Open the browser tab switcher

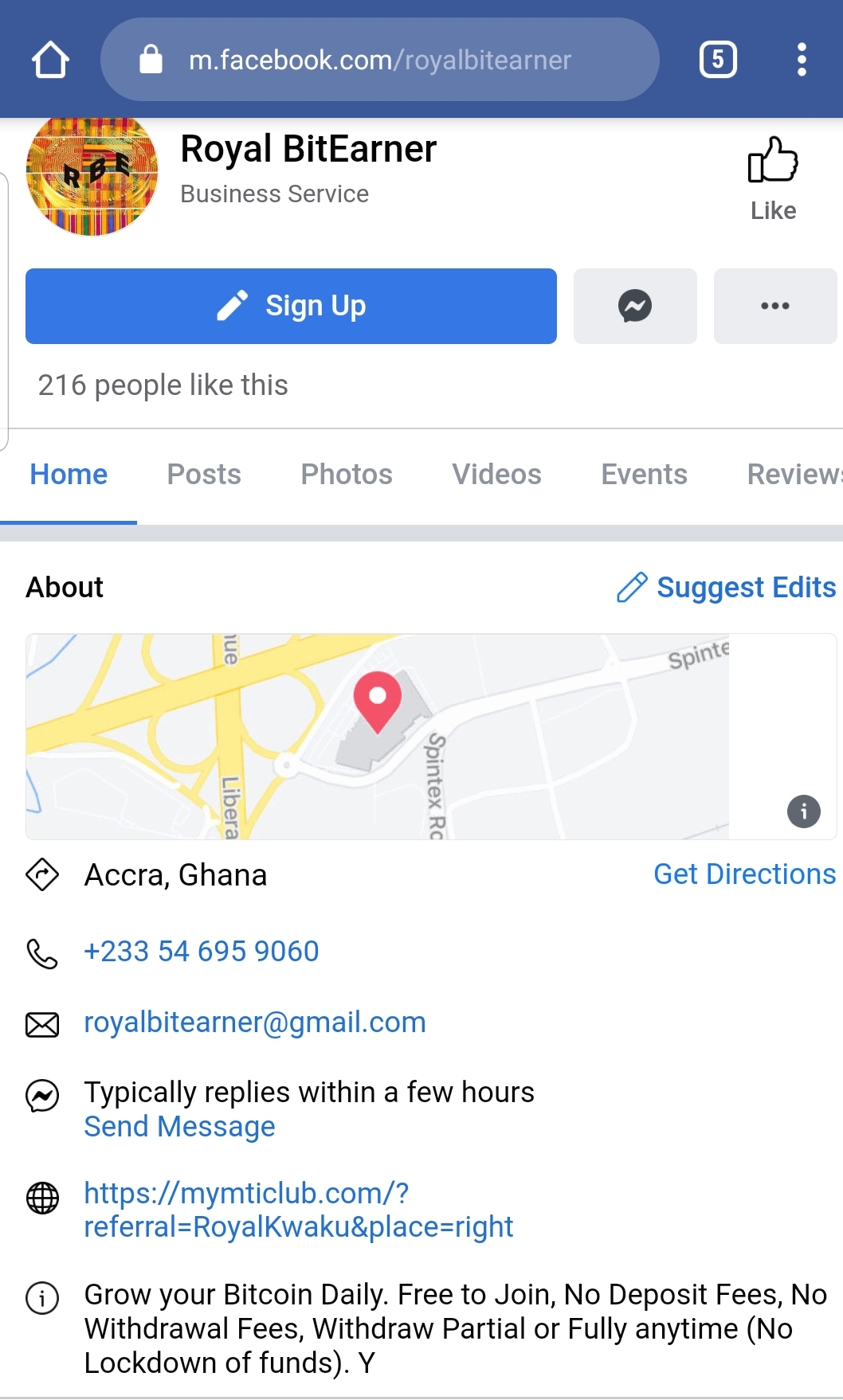718,60
